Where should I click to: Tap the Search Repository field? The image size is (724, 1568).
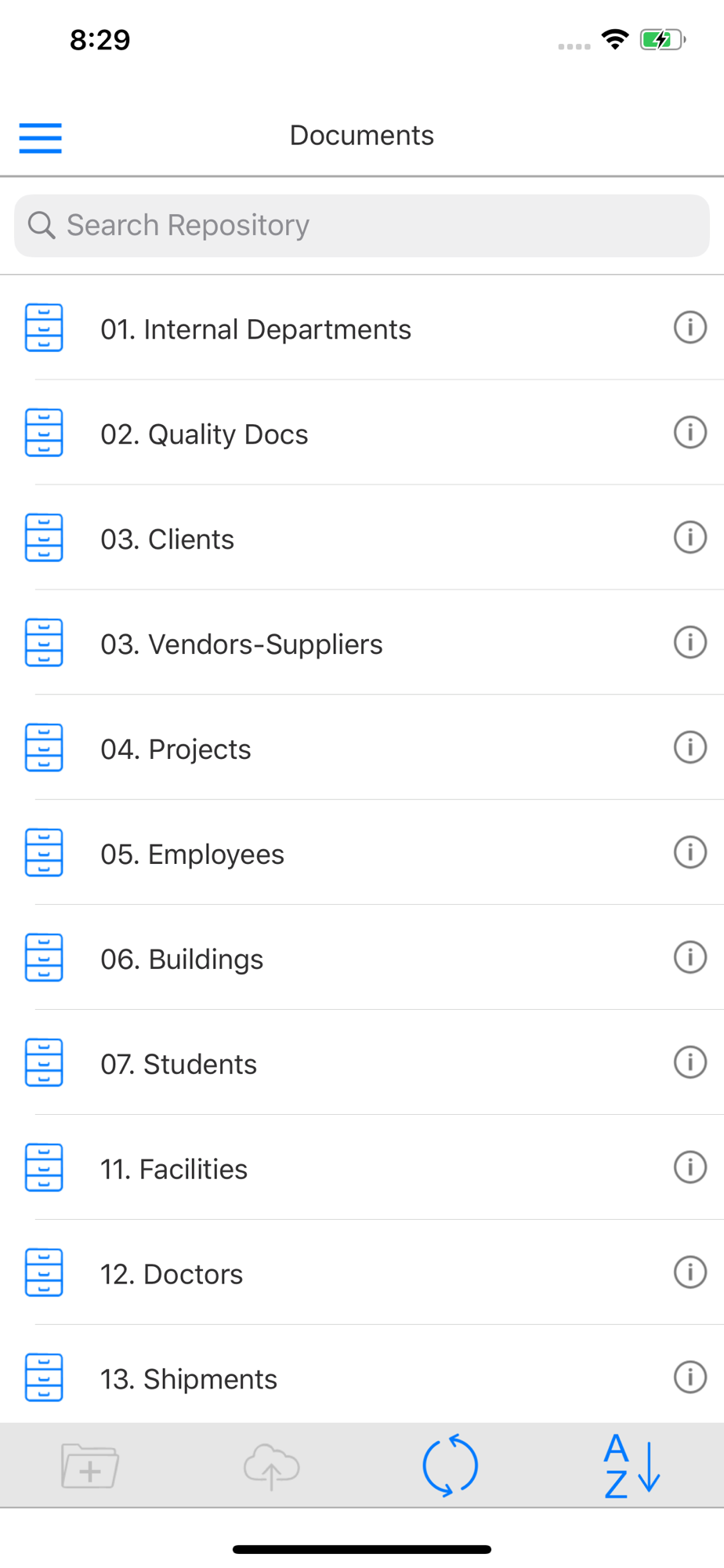pyautogui.click(x=362, y=226)
